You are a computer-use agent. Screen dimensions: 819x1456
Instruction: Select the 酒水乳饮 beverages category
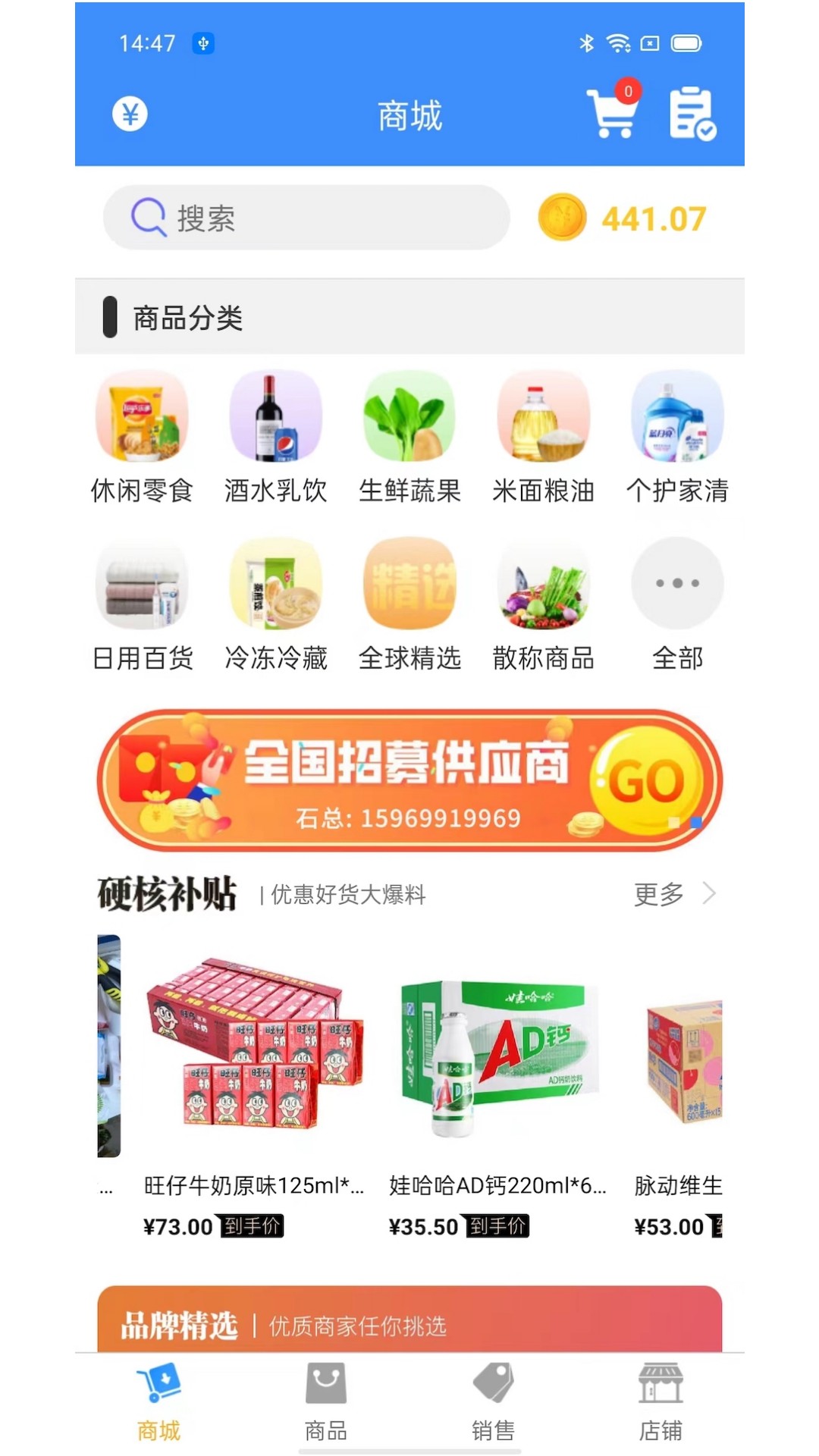(275, 436)
